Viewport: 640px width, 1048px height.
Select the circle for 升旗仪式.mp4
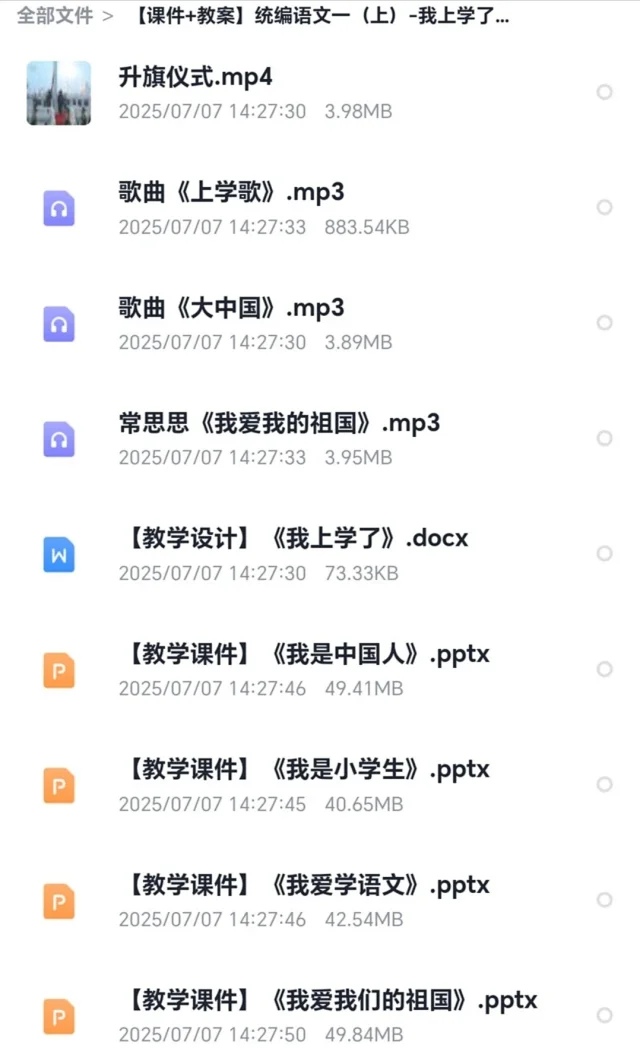point(604,92)
